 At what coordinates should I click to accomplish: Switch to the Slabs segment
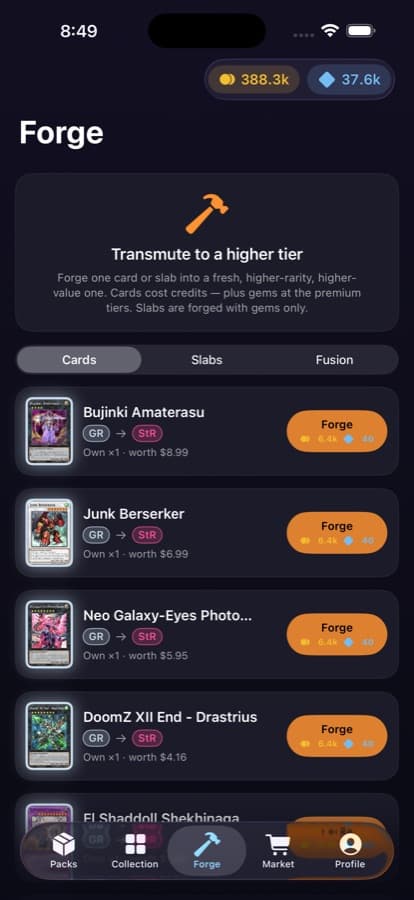pyautogui.click(x=207, y=360)
